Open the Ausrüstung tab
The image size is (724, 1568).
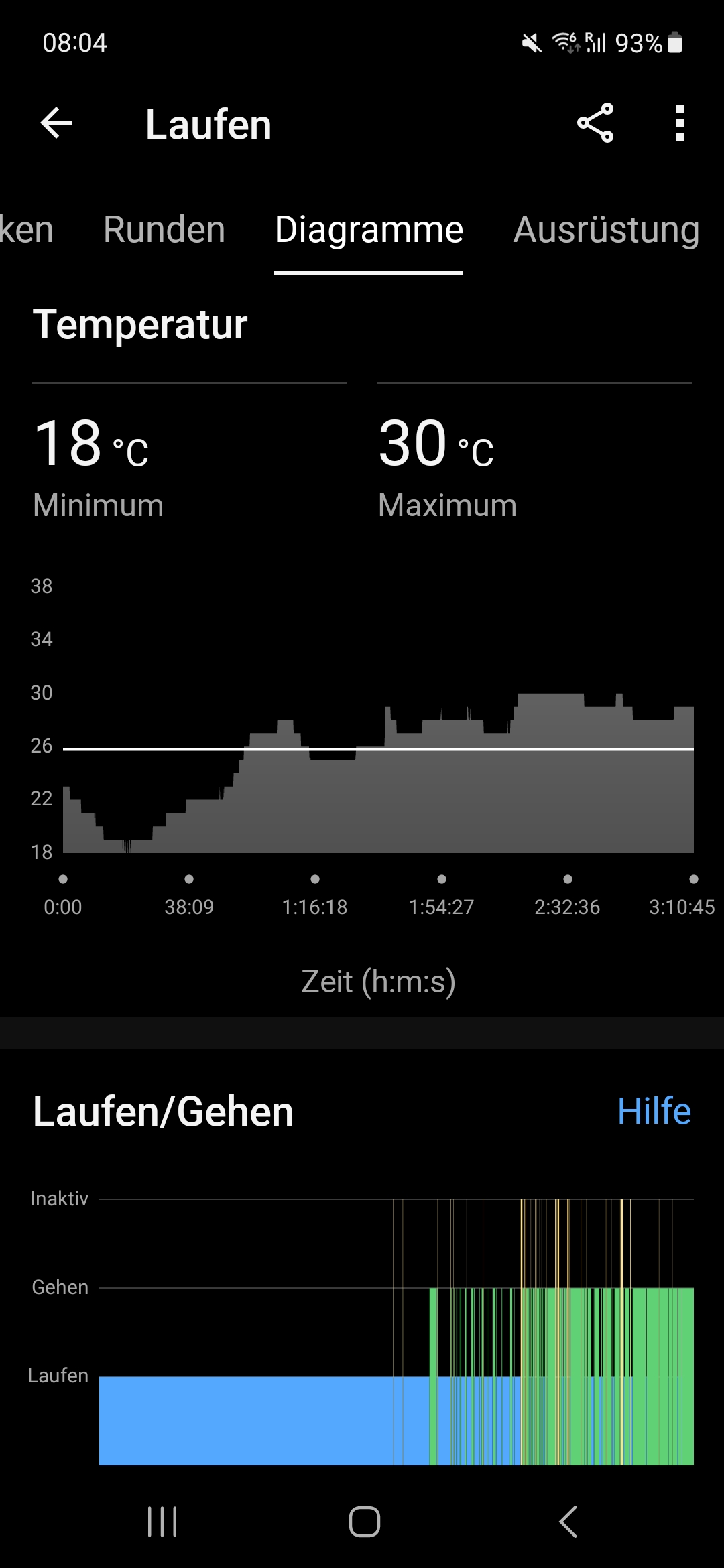(x=606, y=230)
